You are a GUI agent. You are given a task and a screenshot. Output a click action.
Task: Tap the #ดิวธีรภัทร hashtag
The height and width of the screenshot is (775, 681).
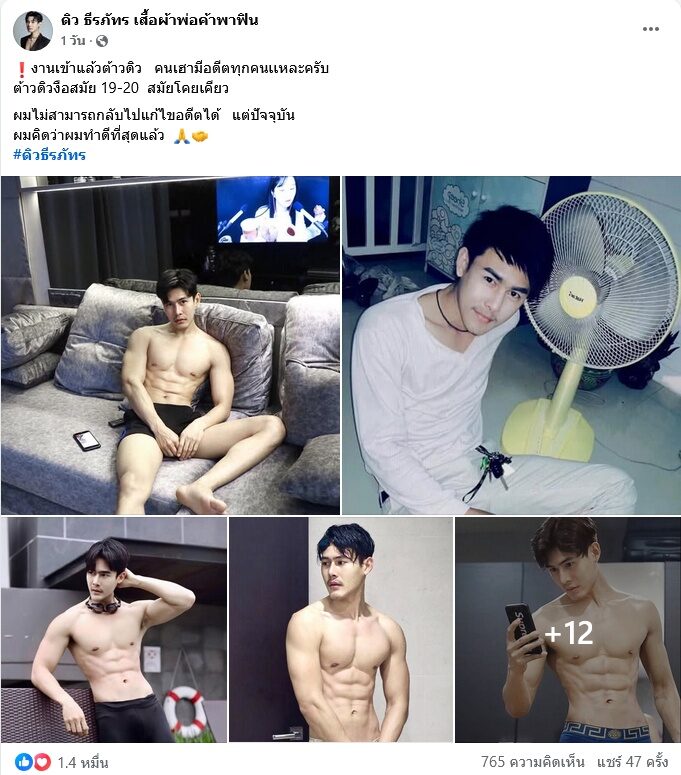49,155
